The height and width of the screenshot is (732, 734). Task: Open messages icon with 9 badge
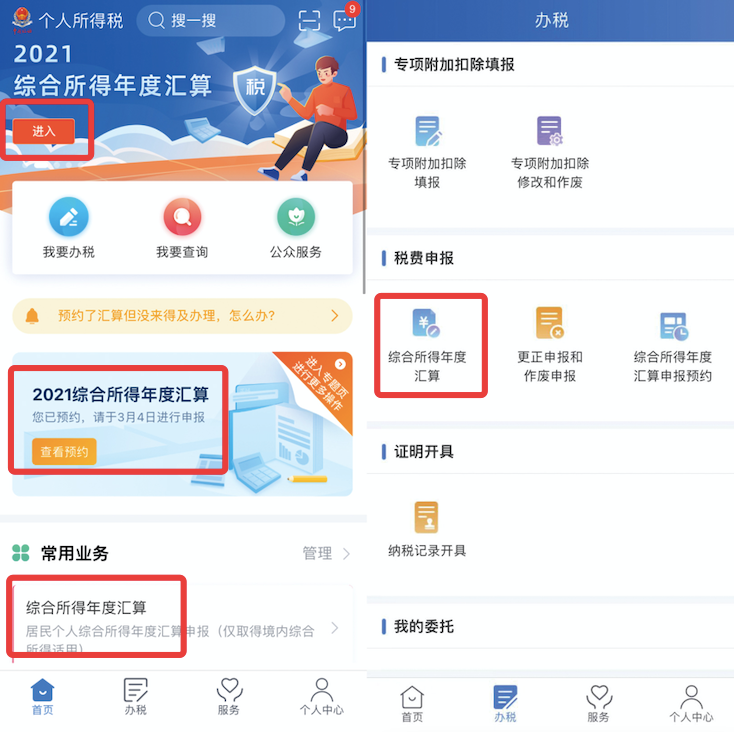[344, 20]
